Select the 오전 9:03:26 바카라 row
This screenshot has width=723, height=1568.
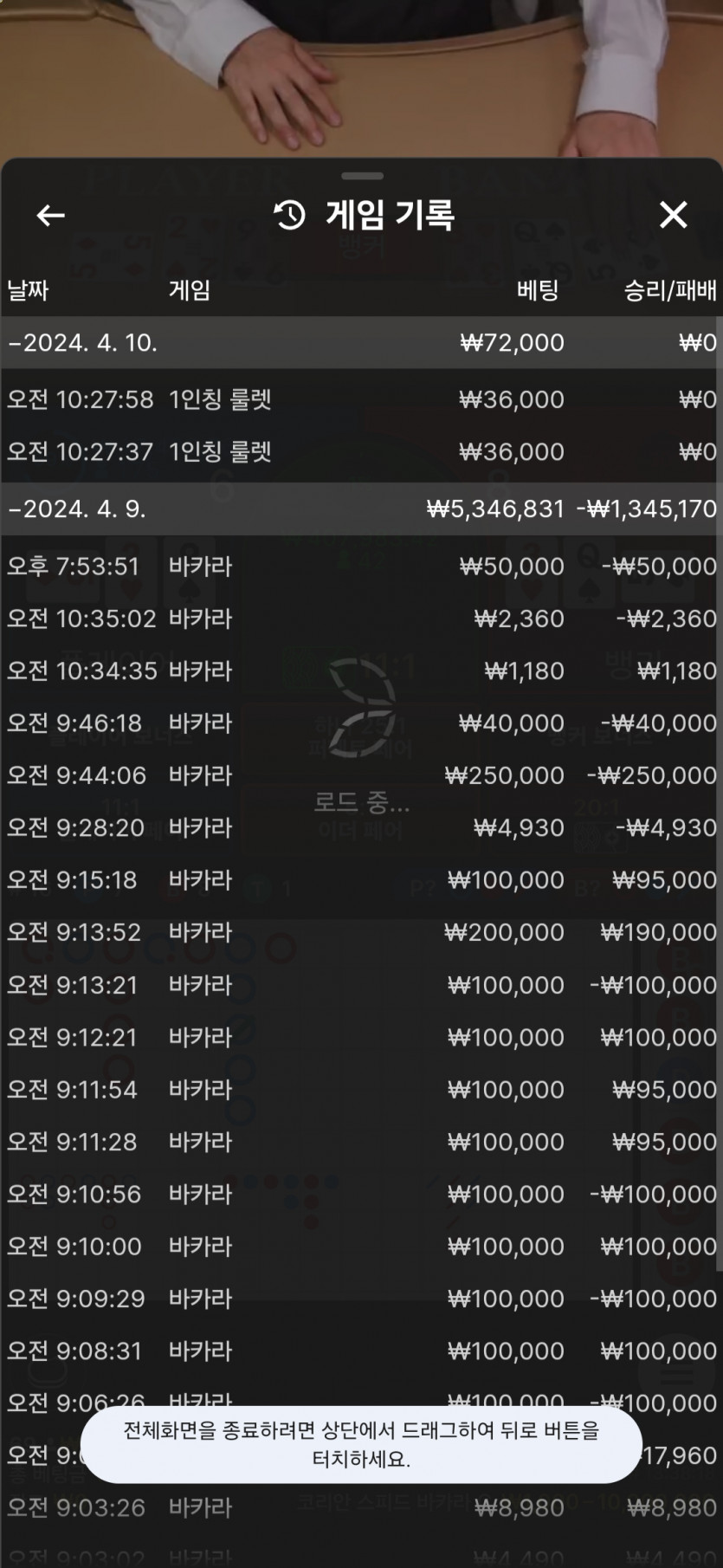coord(361,1508)
